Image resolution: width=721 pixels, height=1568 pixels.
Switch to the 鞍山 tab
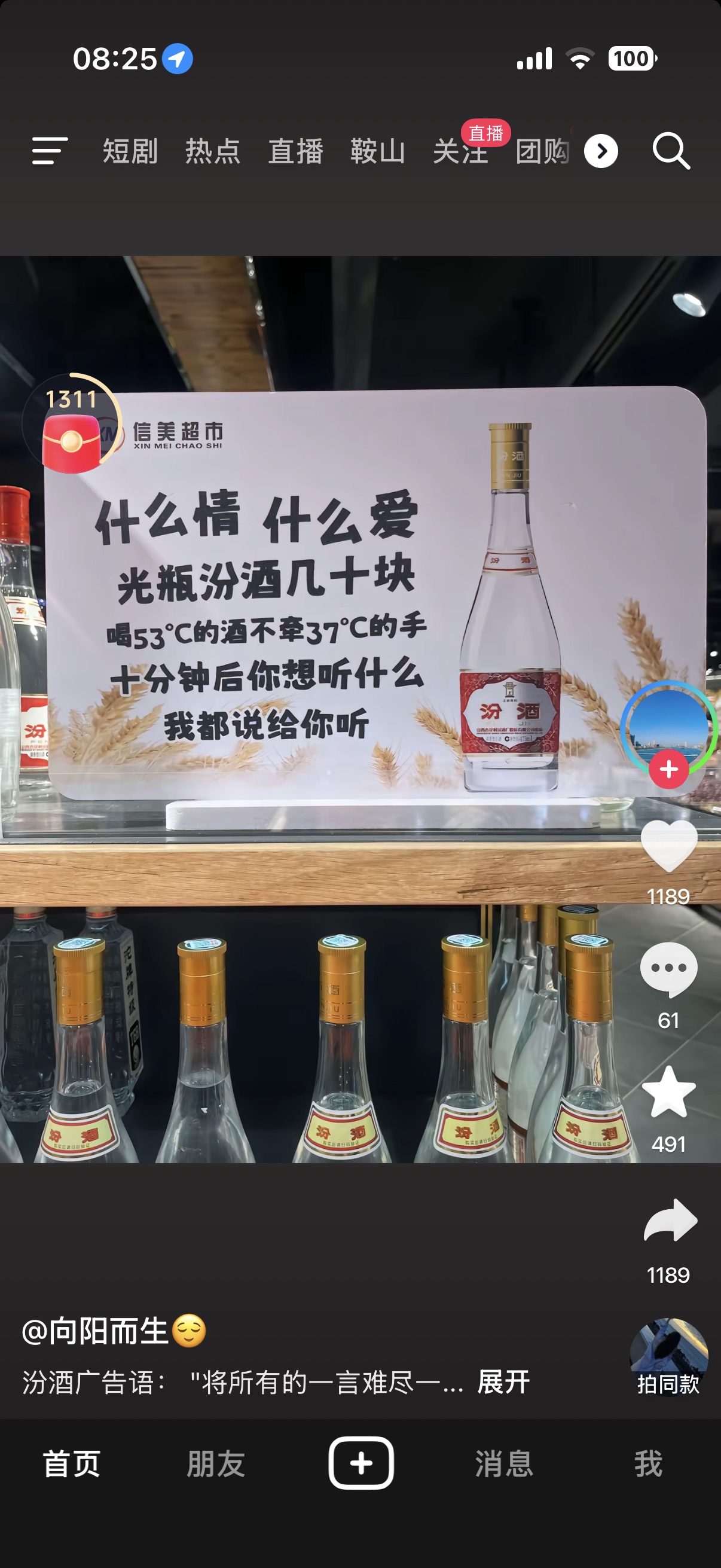pos(378,151)
